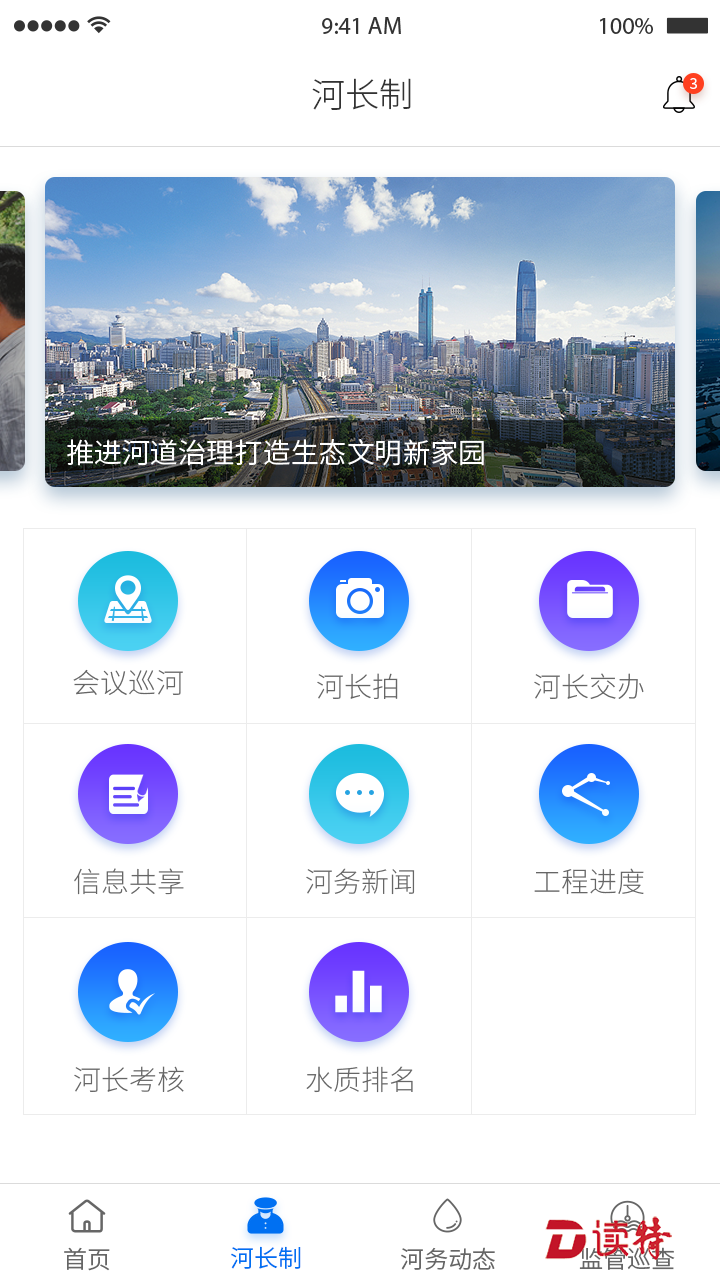Switch to the 河务动态 tab

coord(447,1234)
